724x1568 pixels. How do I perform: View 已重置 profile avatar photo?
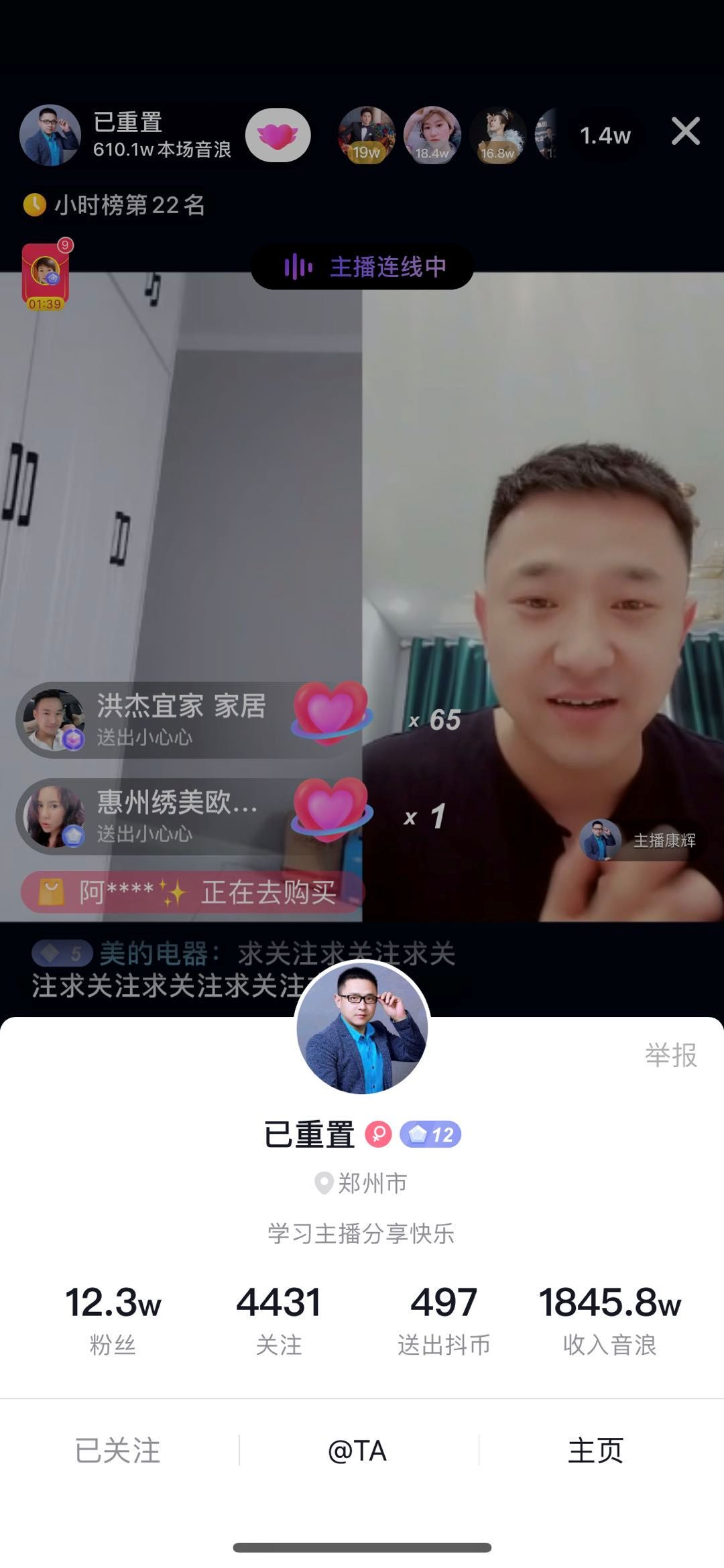pyautogui.click(x=362, y=1028)
